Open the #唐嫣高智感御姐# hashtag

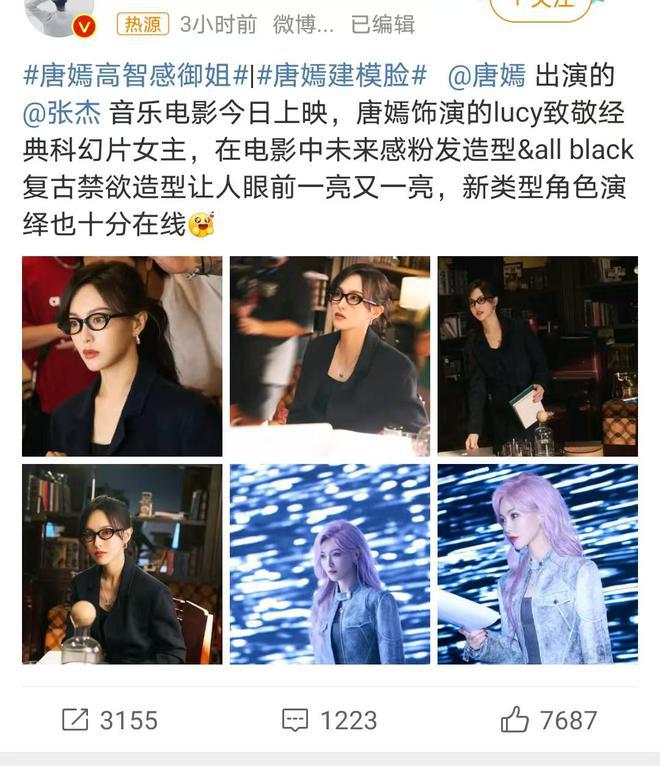click(134, 75)
